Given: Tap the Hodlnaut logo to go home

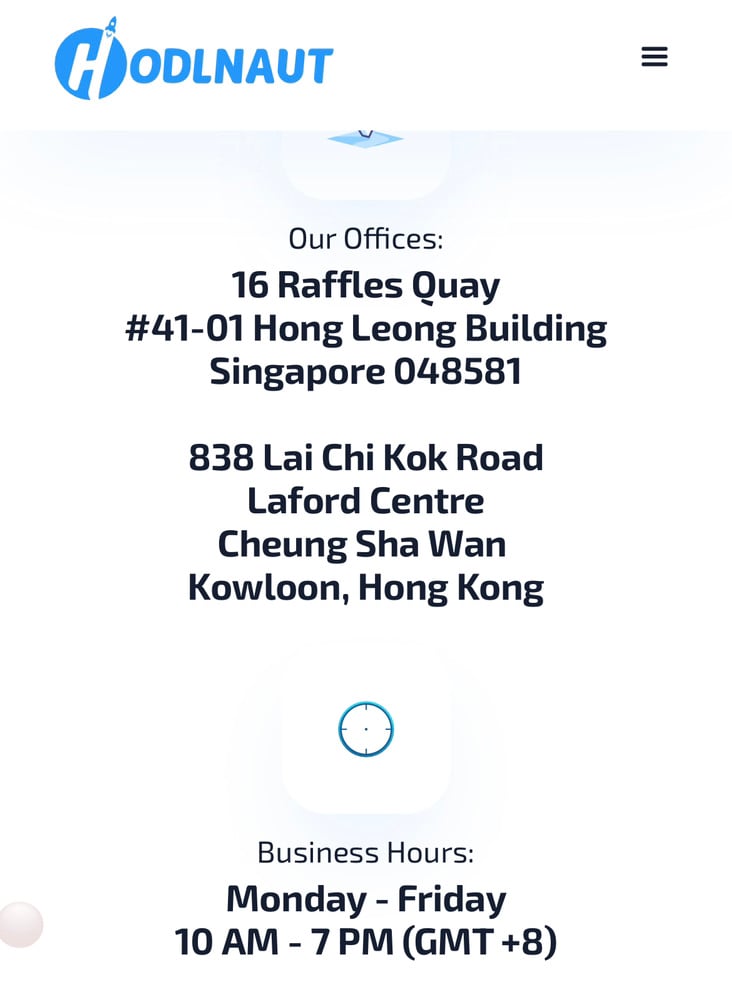Looking at the screenshot, I should [x=193, y=60].
